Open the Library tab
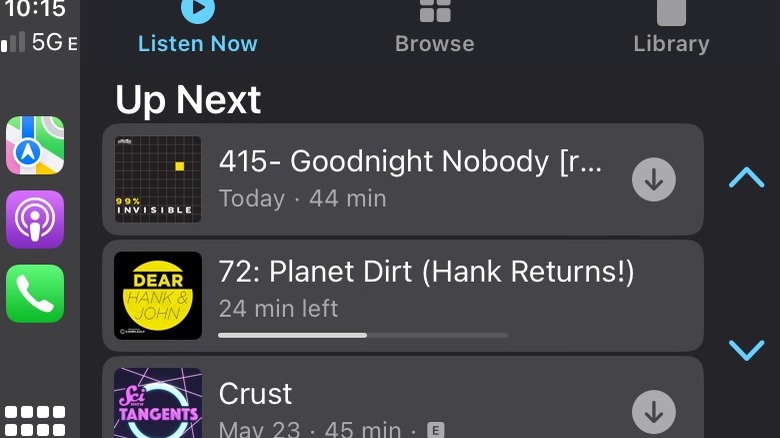The image size is (780, 438). [671, 28]
